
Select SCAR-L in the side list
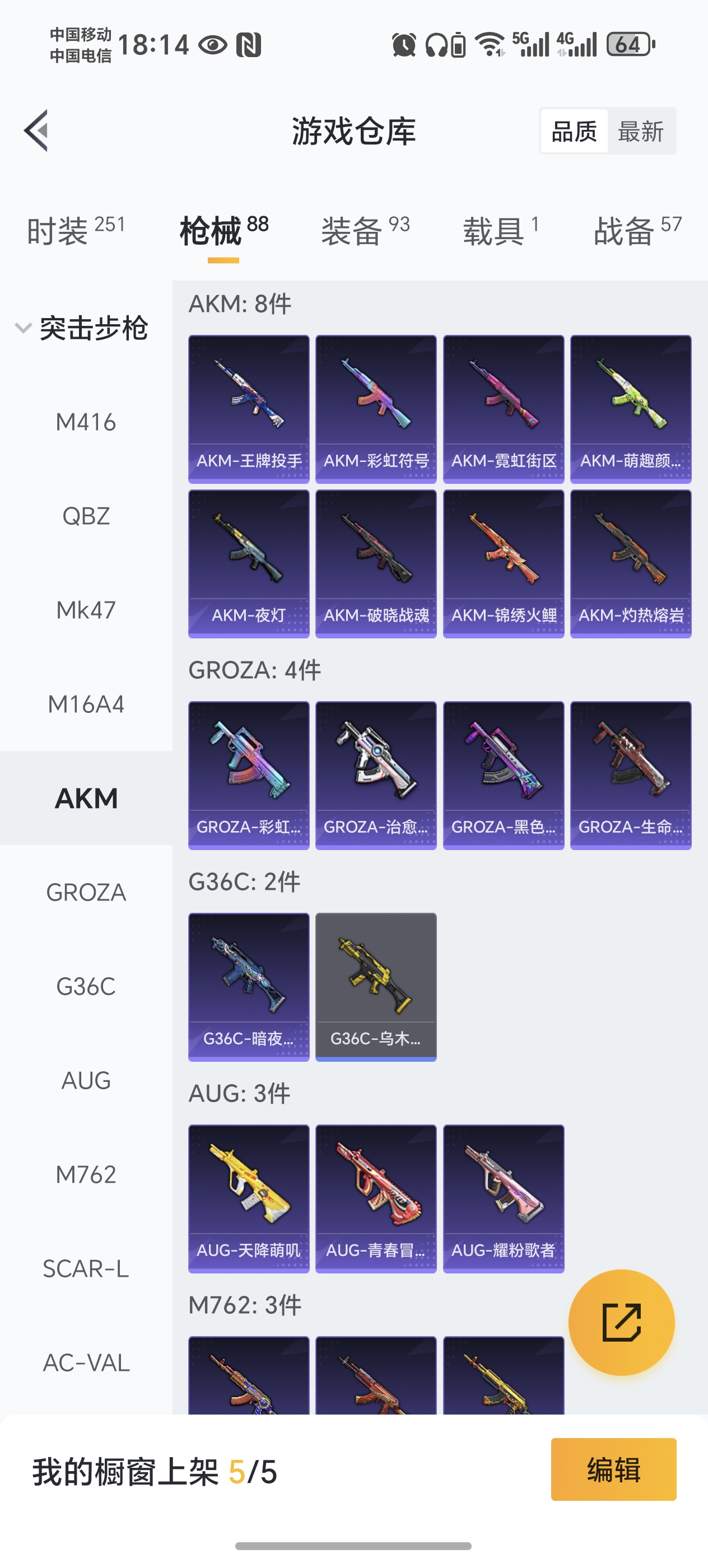click(86, 1268)
